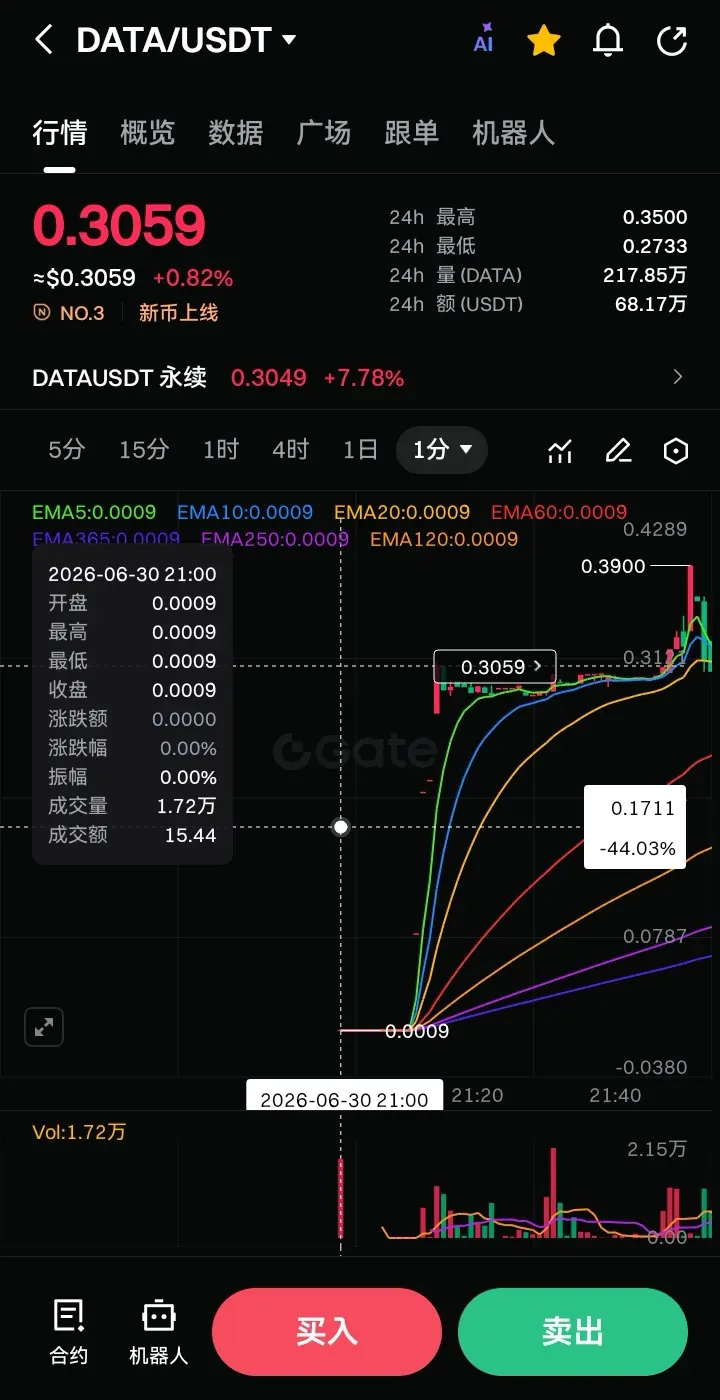Viewport: 720px width, 1400px height.
Task: Open the AI assistant icon
Action: click(x=483, y=38)
